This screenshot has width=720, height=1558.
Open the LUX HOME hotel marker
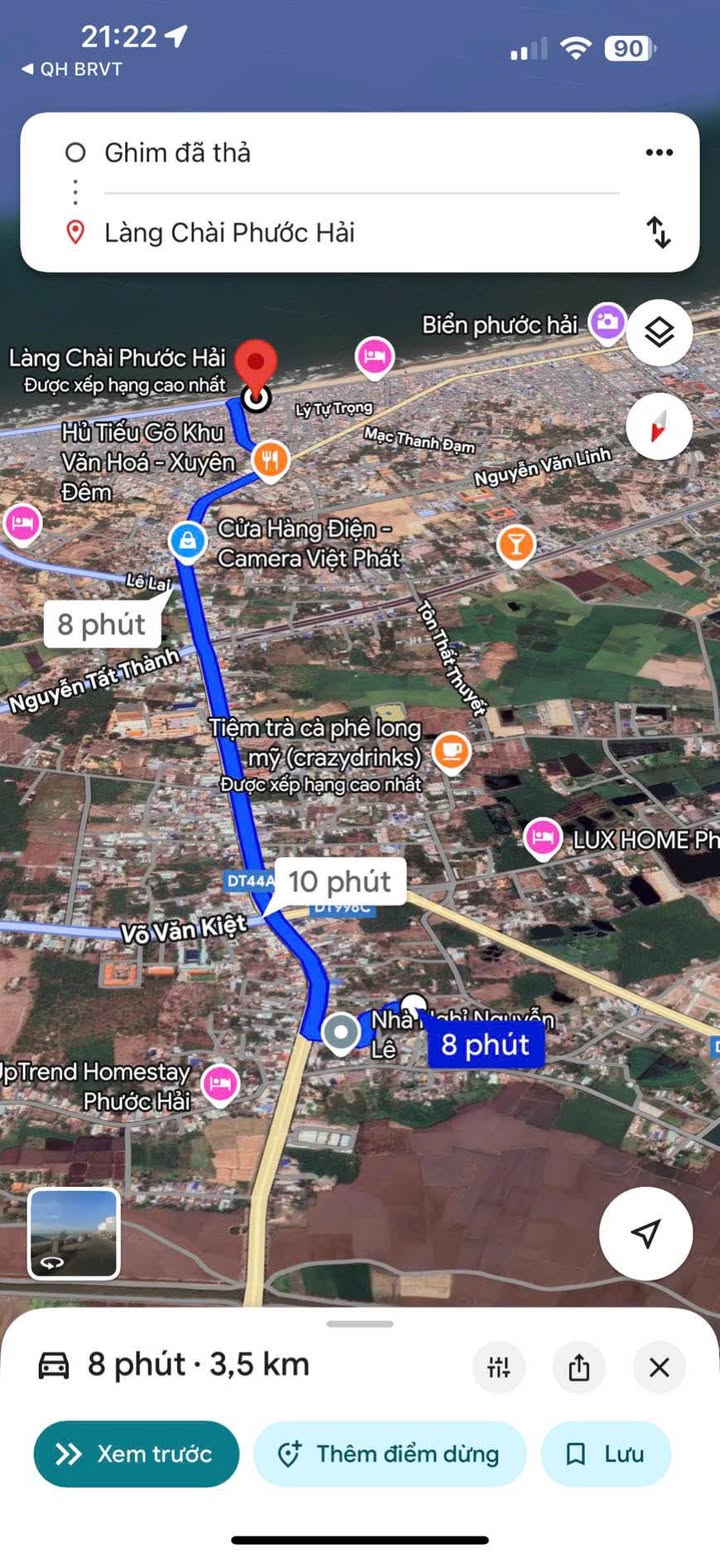pos(543,839)
